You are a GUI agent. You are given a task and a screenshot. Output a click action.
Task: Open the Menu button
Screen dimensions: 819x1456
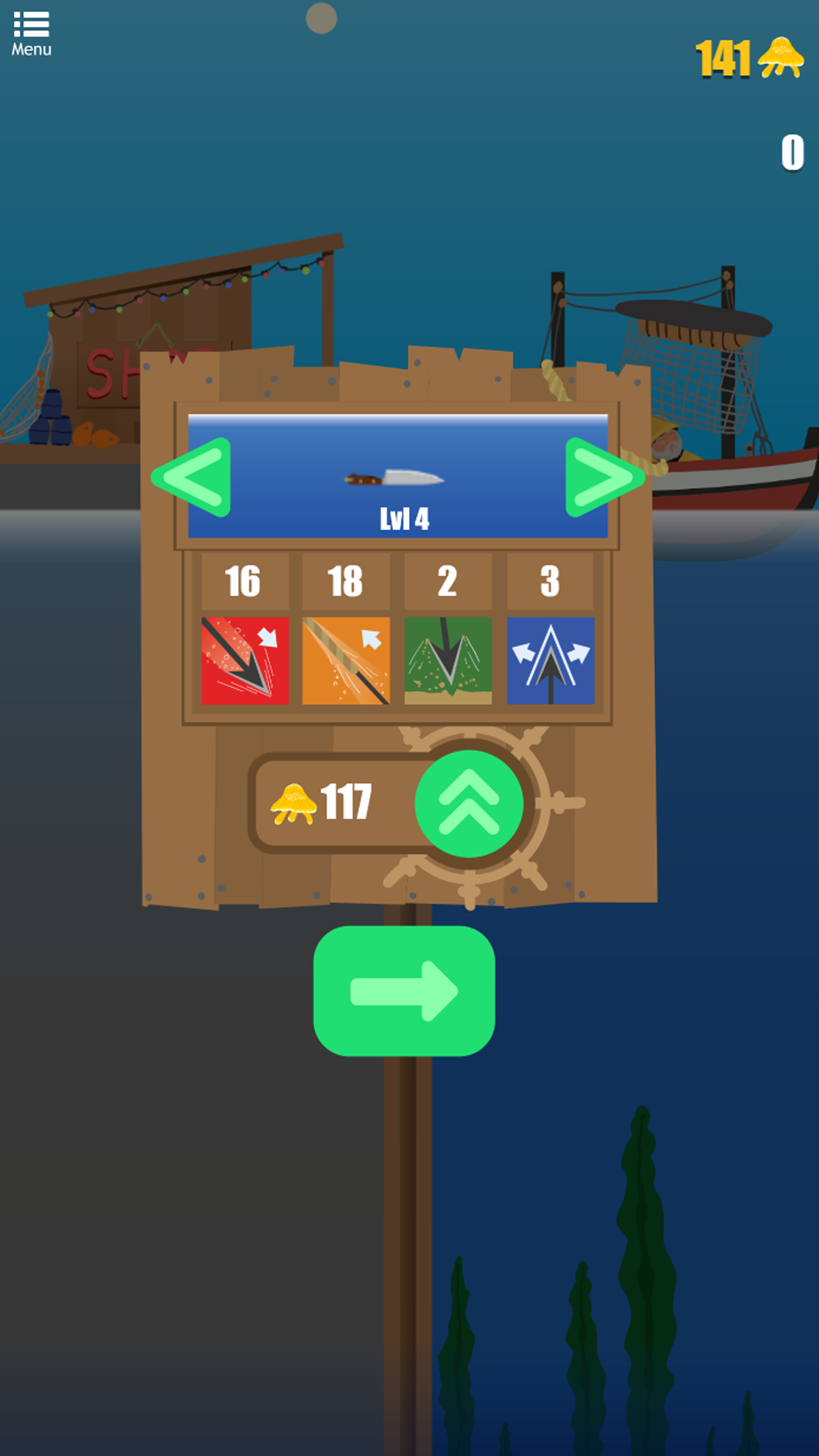(31, 34)
